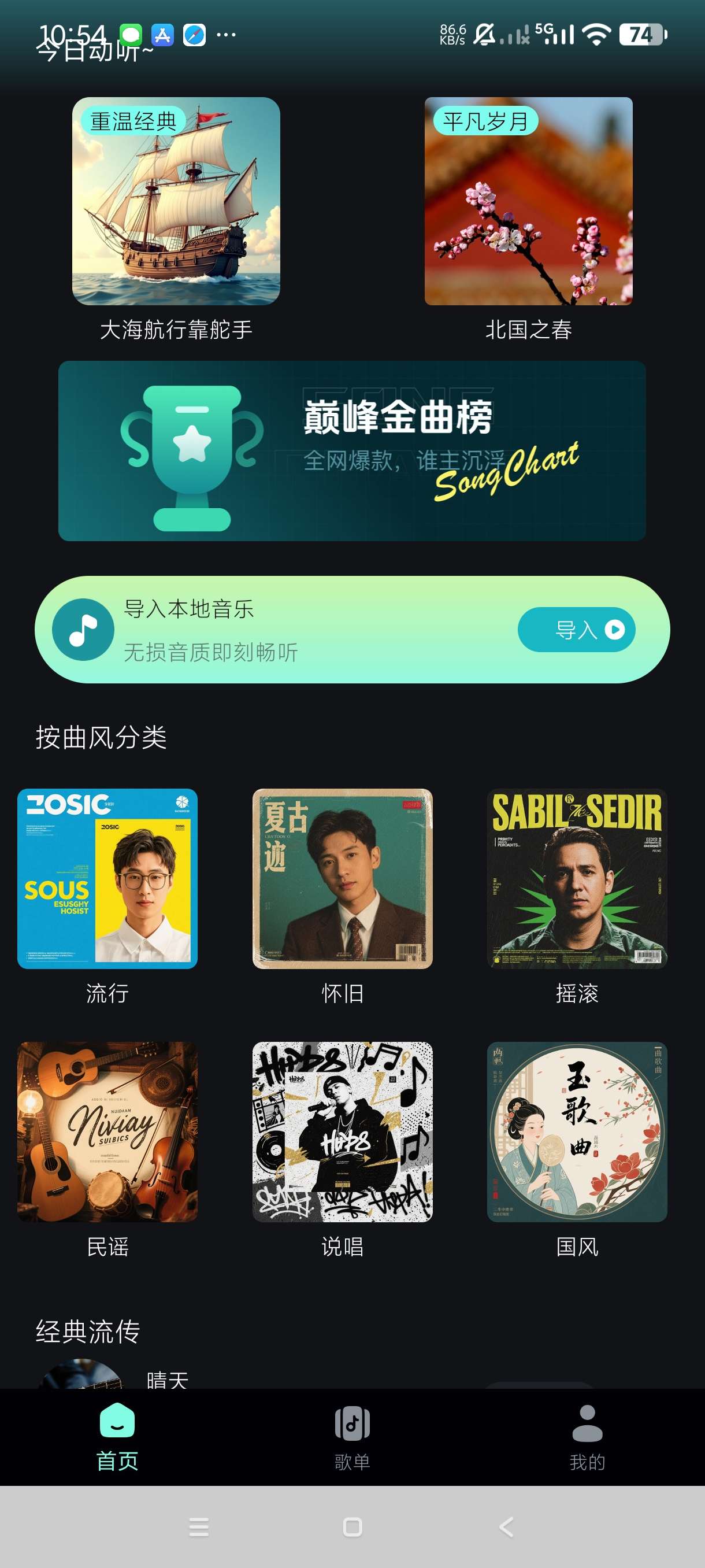
Task: Tap the silent mode icon in status bar
Action: point(487,34)
